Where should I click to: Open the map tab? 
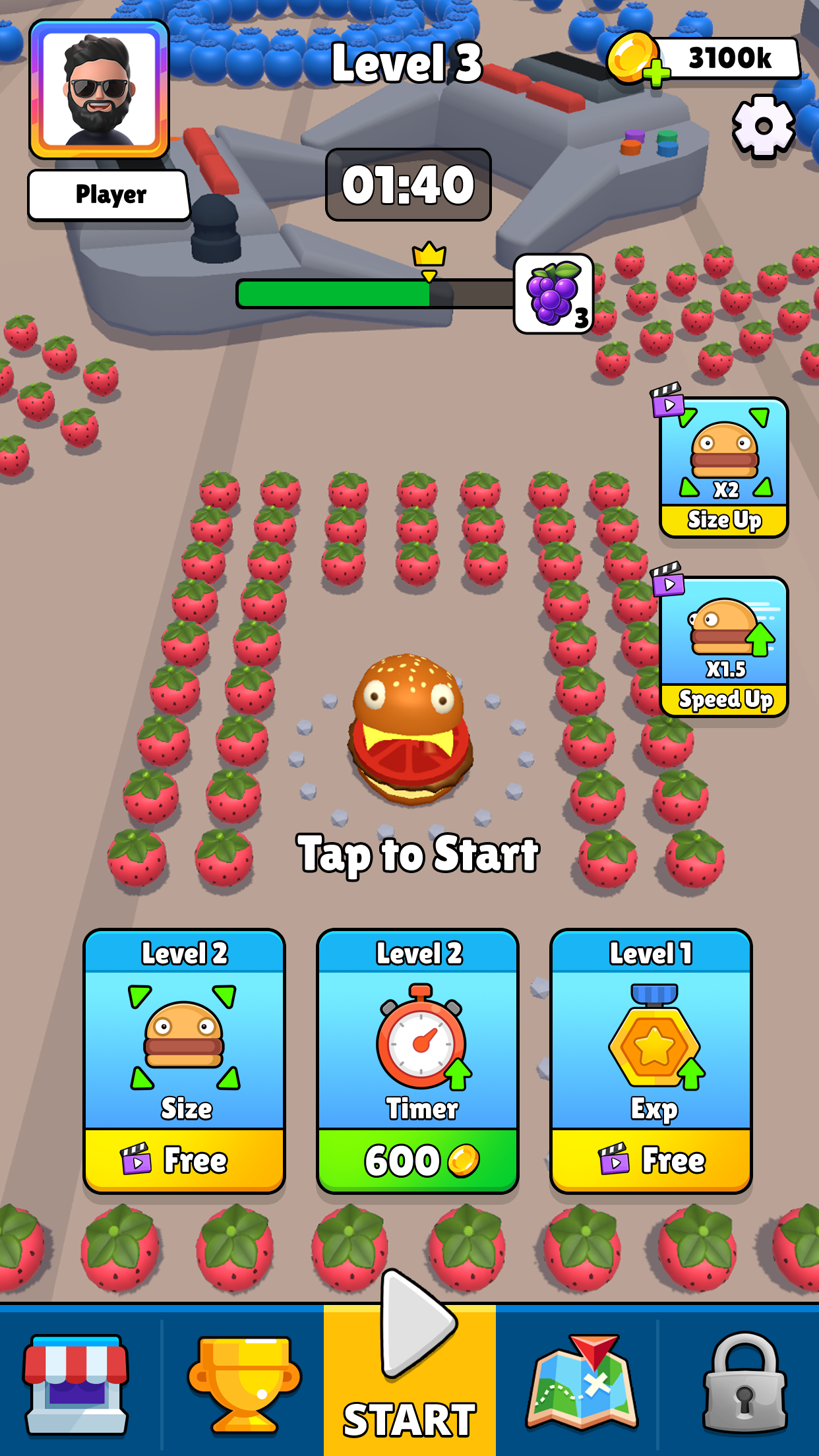582,1383
